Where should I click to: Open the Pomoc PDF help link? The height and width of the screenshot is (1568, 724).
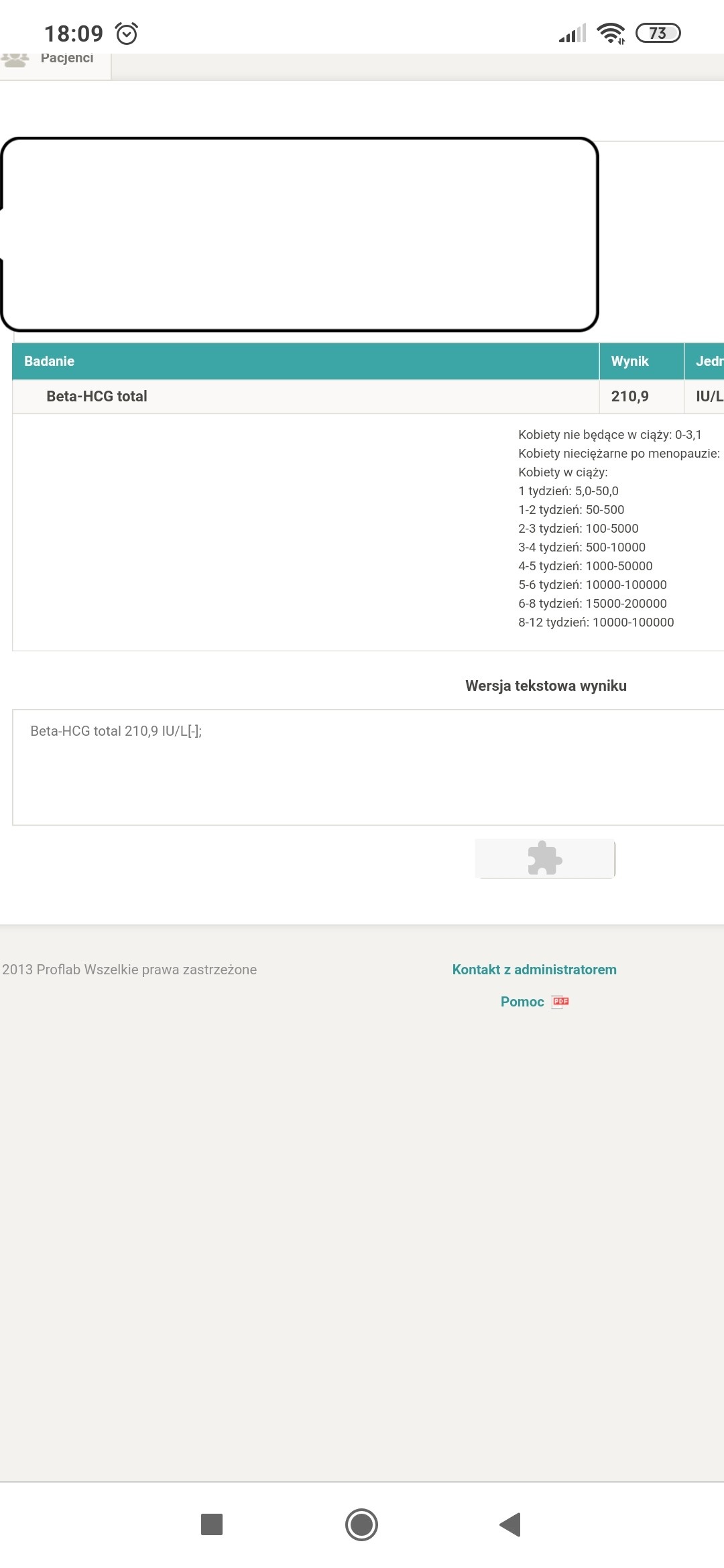[534, 1002]
